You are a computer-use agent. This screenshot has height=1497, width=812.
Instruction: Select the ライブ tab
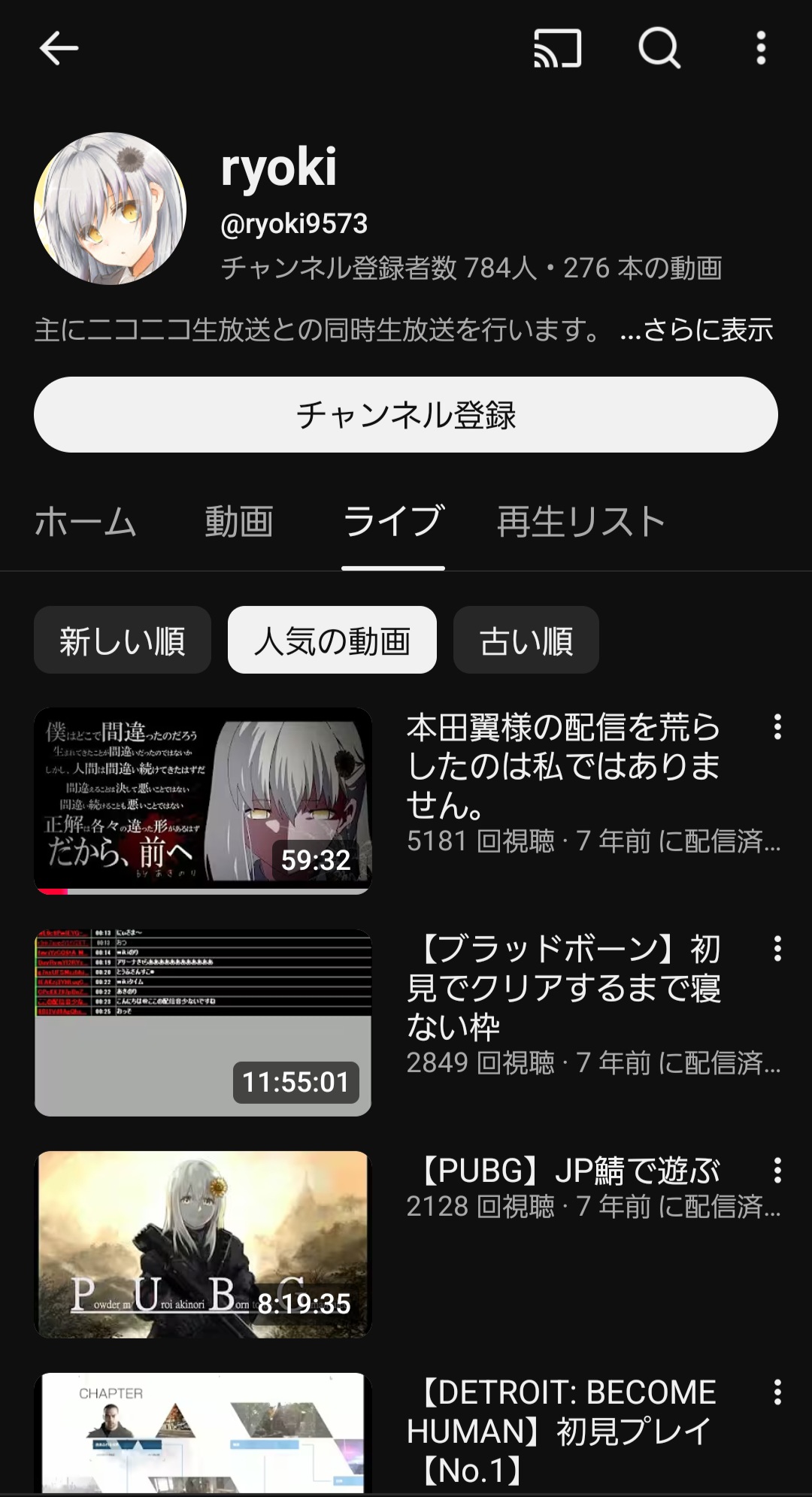pos(393,522)
